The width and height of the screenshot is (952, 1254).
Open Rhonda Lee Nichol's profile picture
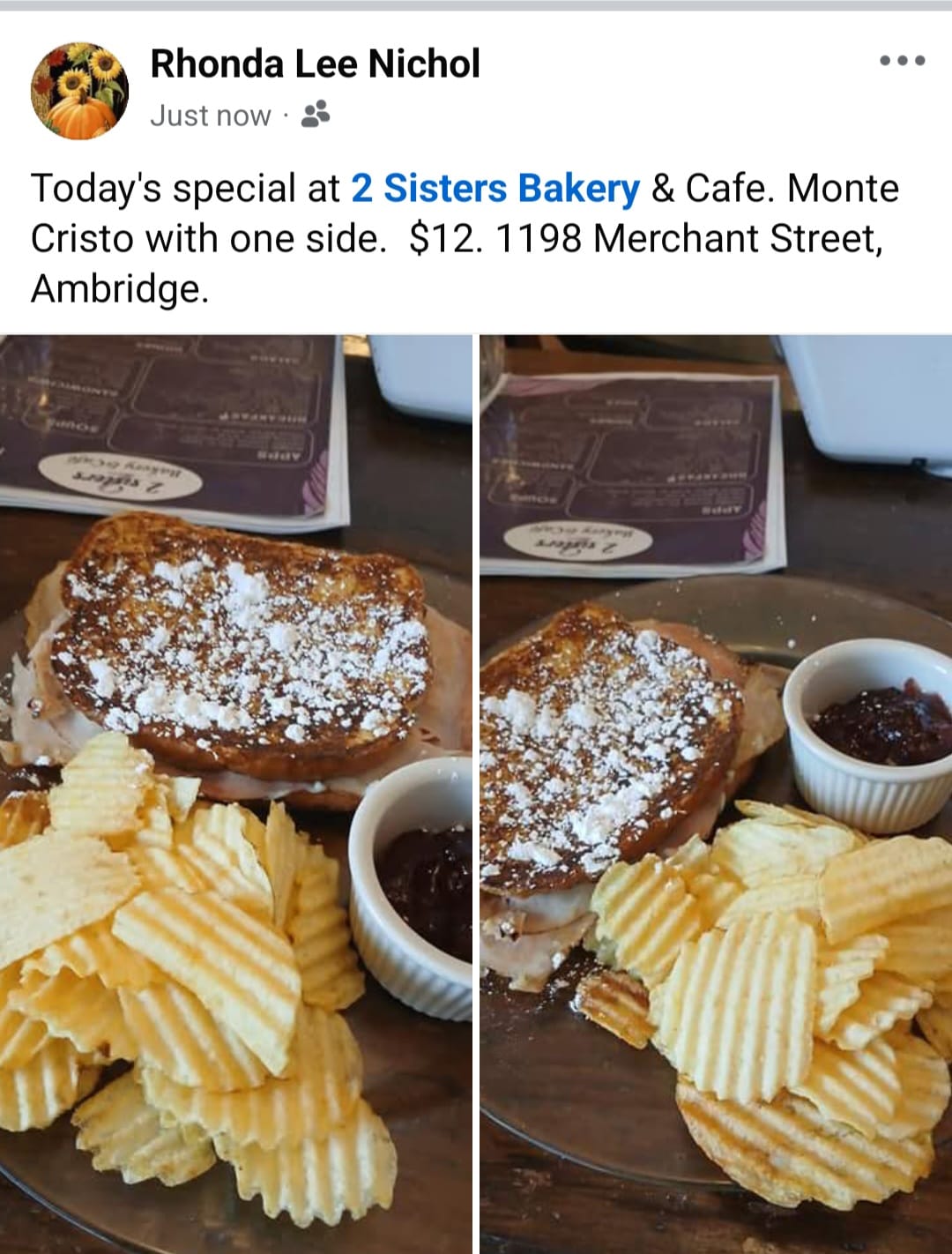(79, 90)
